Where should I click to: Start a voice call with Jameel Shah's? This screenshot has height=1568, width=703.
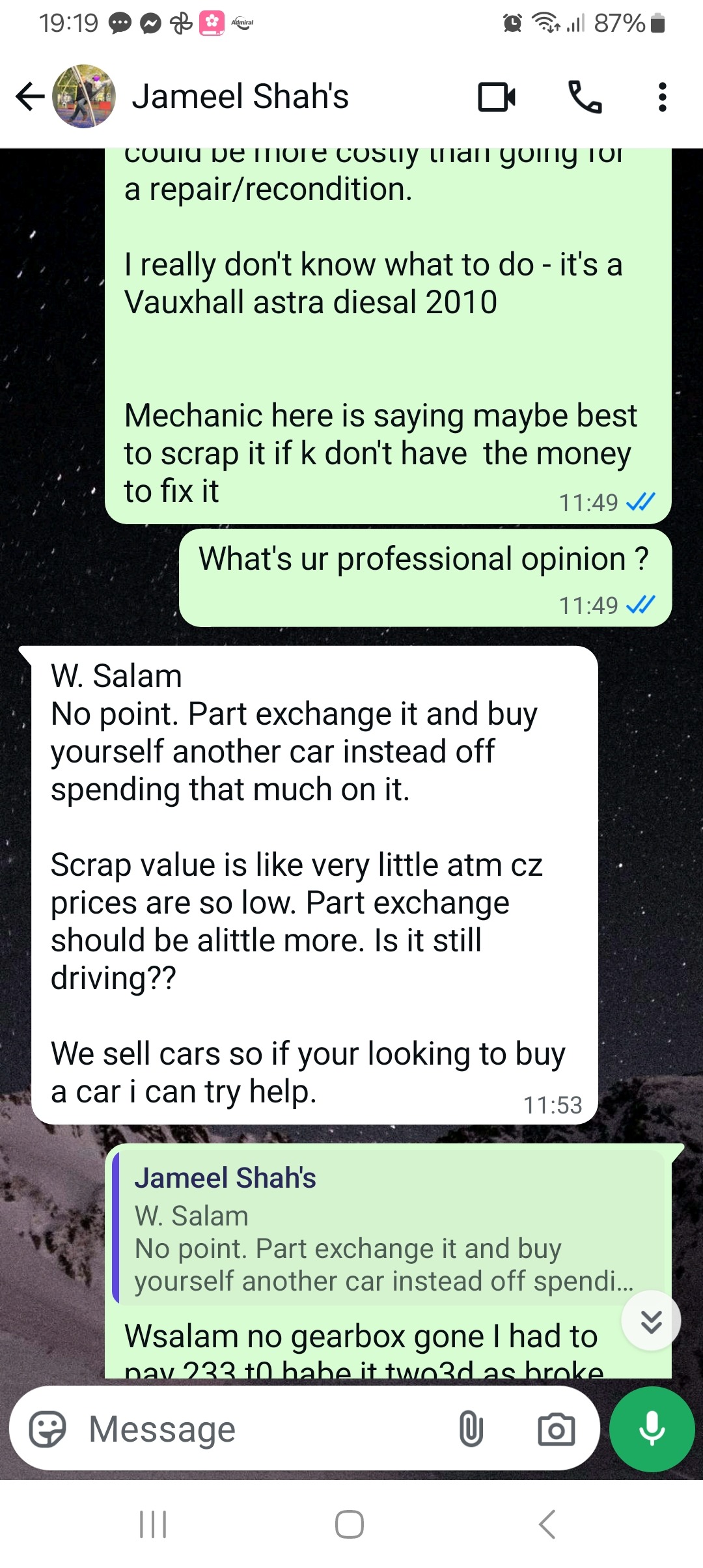585,97
